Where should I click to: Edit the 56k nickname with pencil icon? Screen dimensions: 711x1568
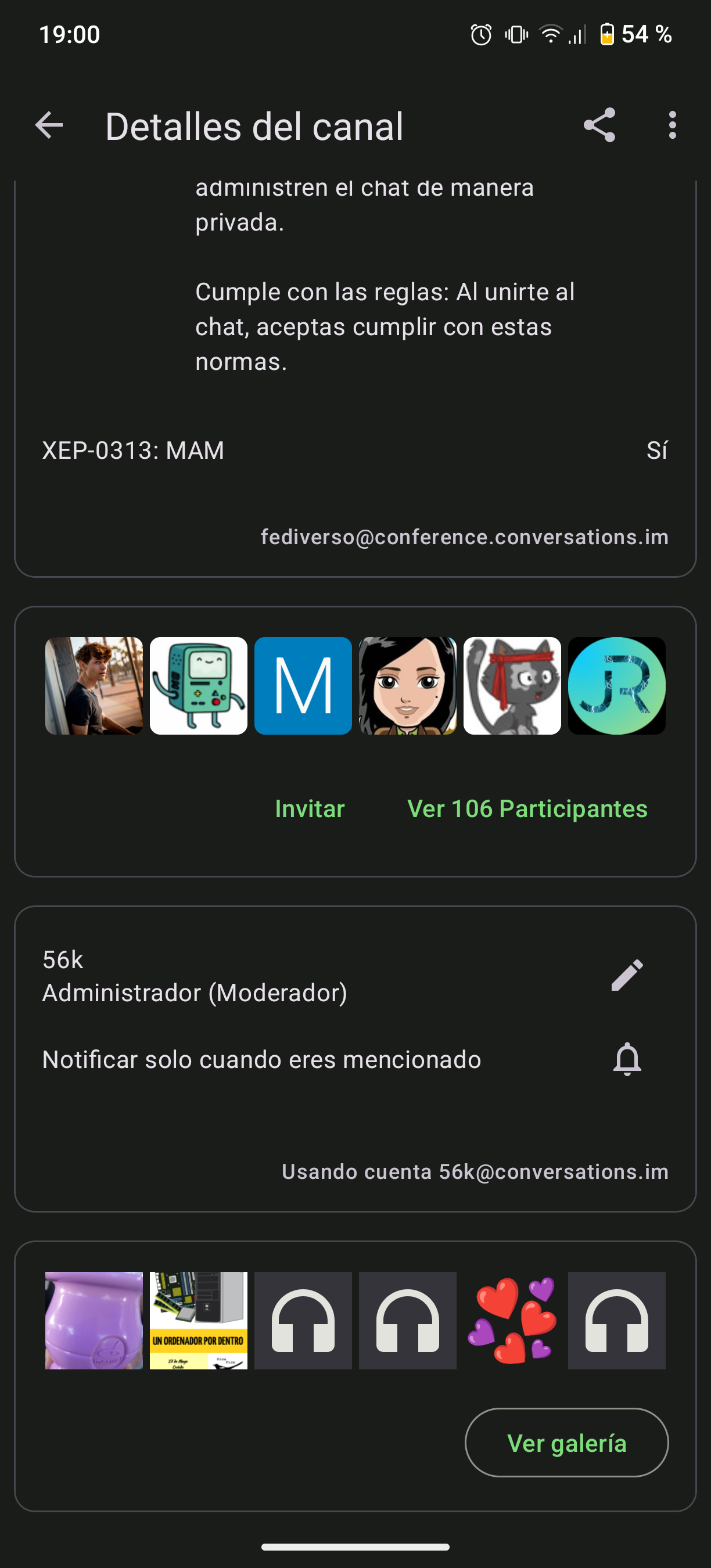pyautogui.click(x=627, y=975)
